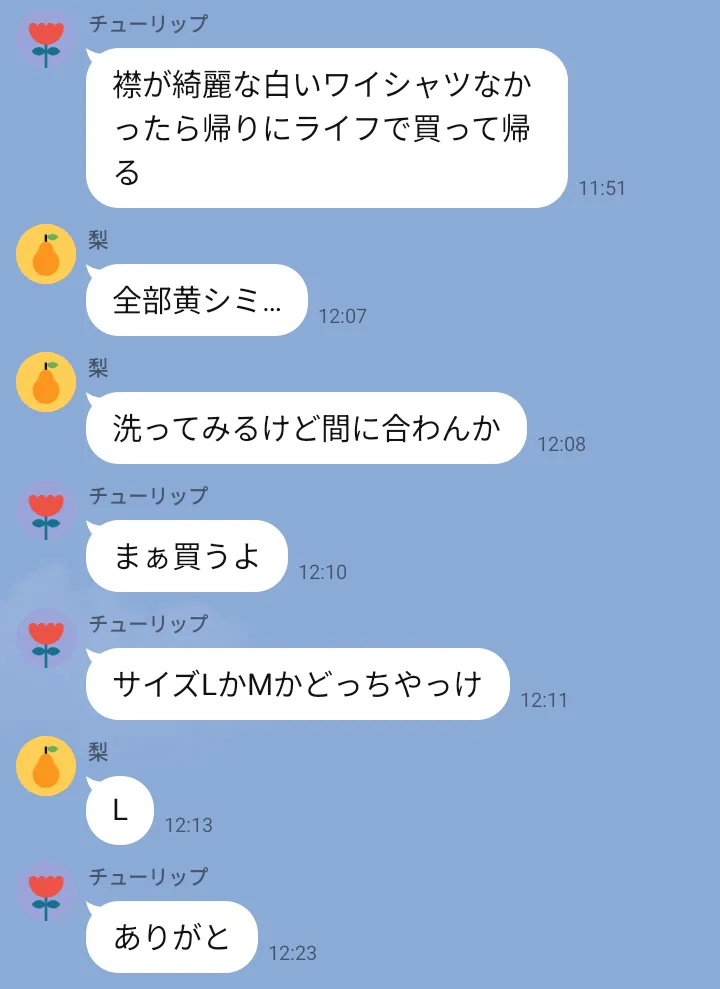Tap 梨's avatar beside 洗ってみるけど message
Screen dimensions: 720x989
[x=46, y=382]
